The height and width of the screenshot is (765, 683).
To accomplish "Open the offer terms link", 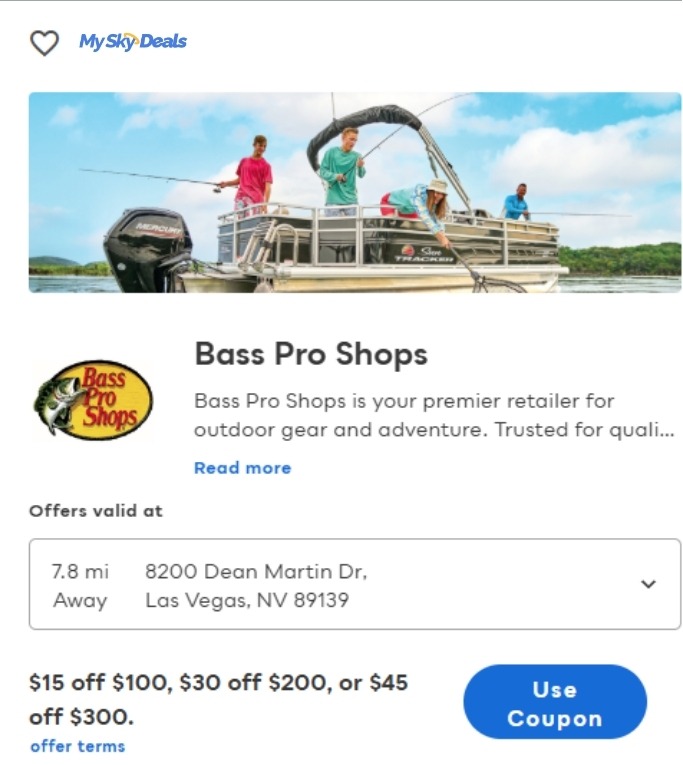I will pos(78,746).
